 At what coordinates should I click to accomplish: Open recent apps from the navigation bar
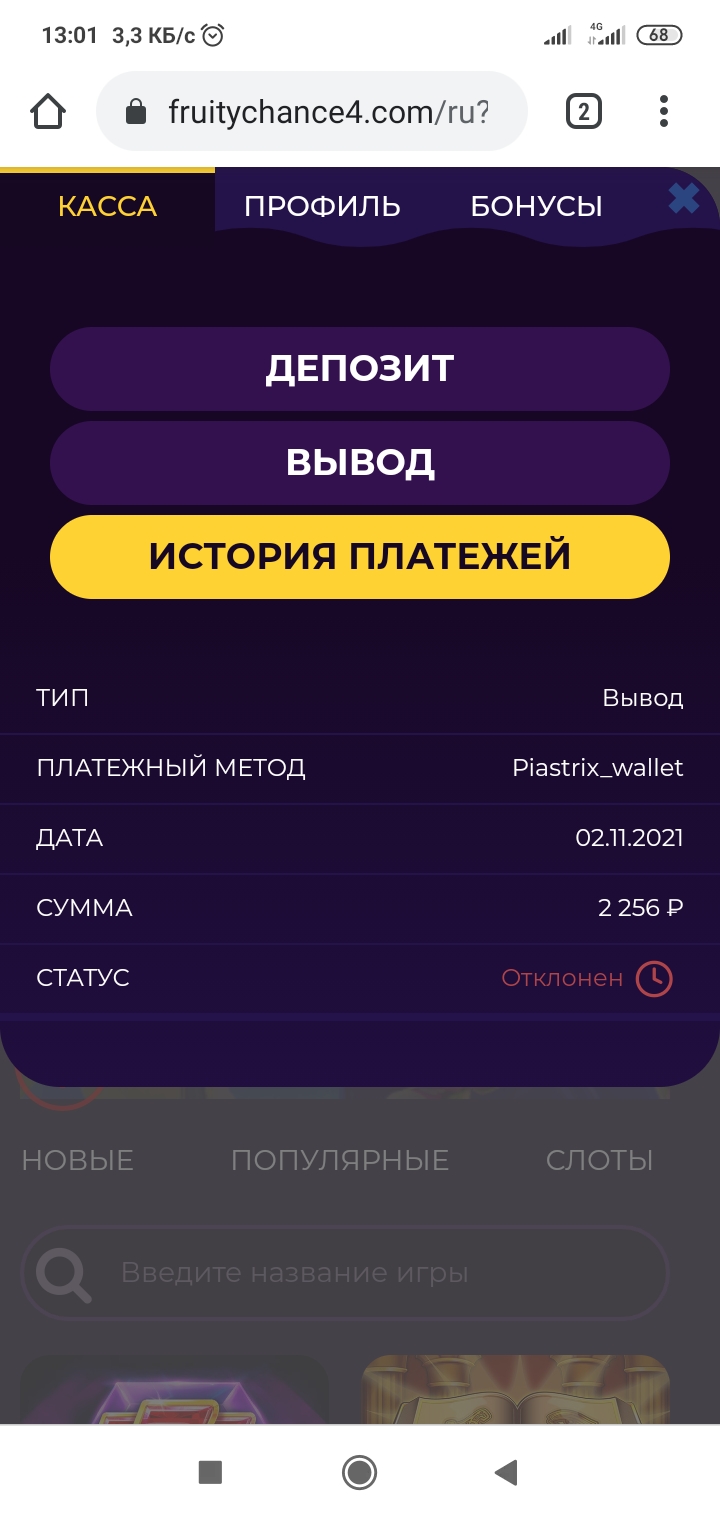(x=210, y=1472)
